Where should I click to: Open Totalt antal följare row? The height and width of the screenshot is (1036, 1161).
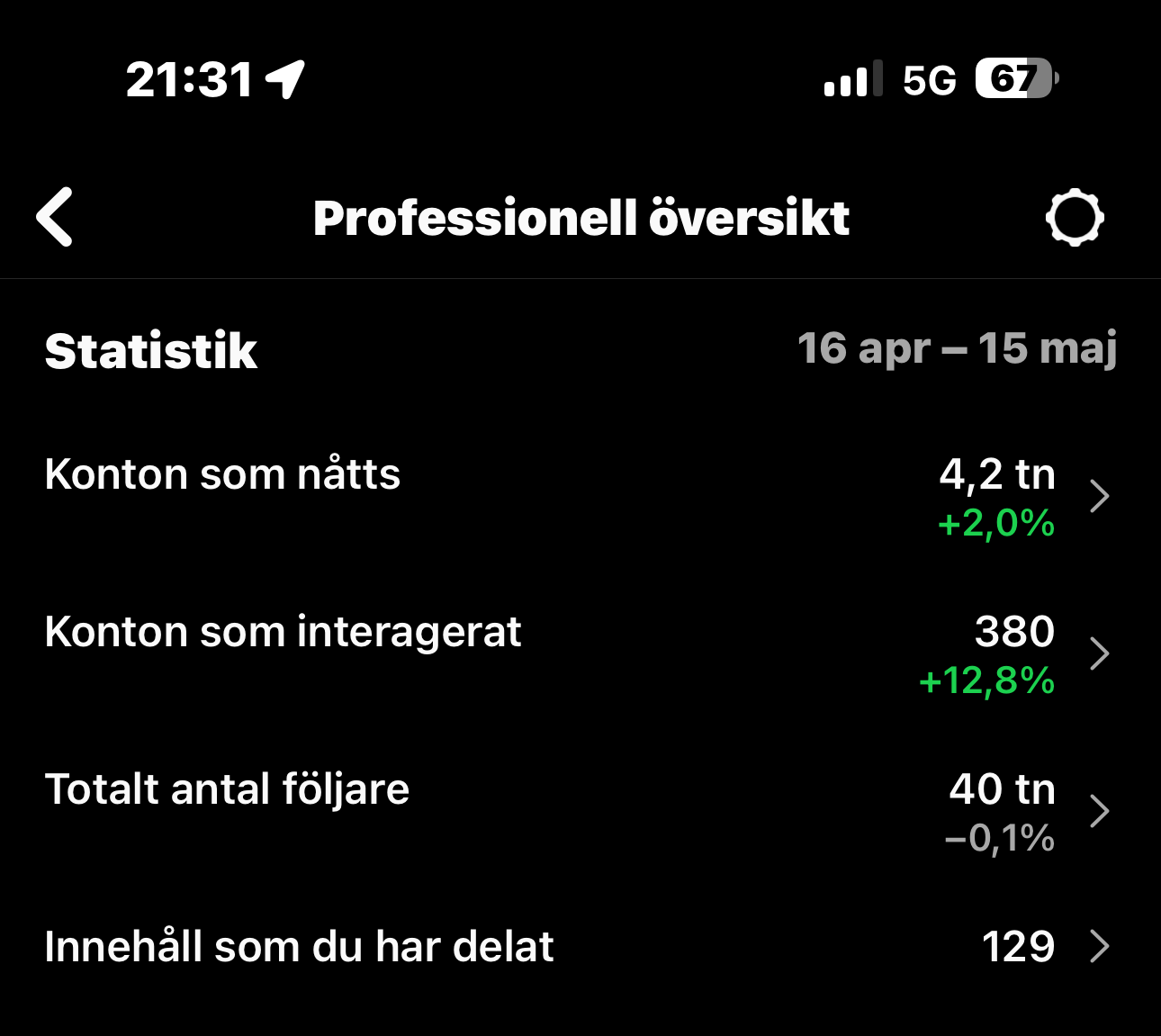576,811
